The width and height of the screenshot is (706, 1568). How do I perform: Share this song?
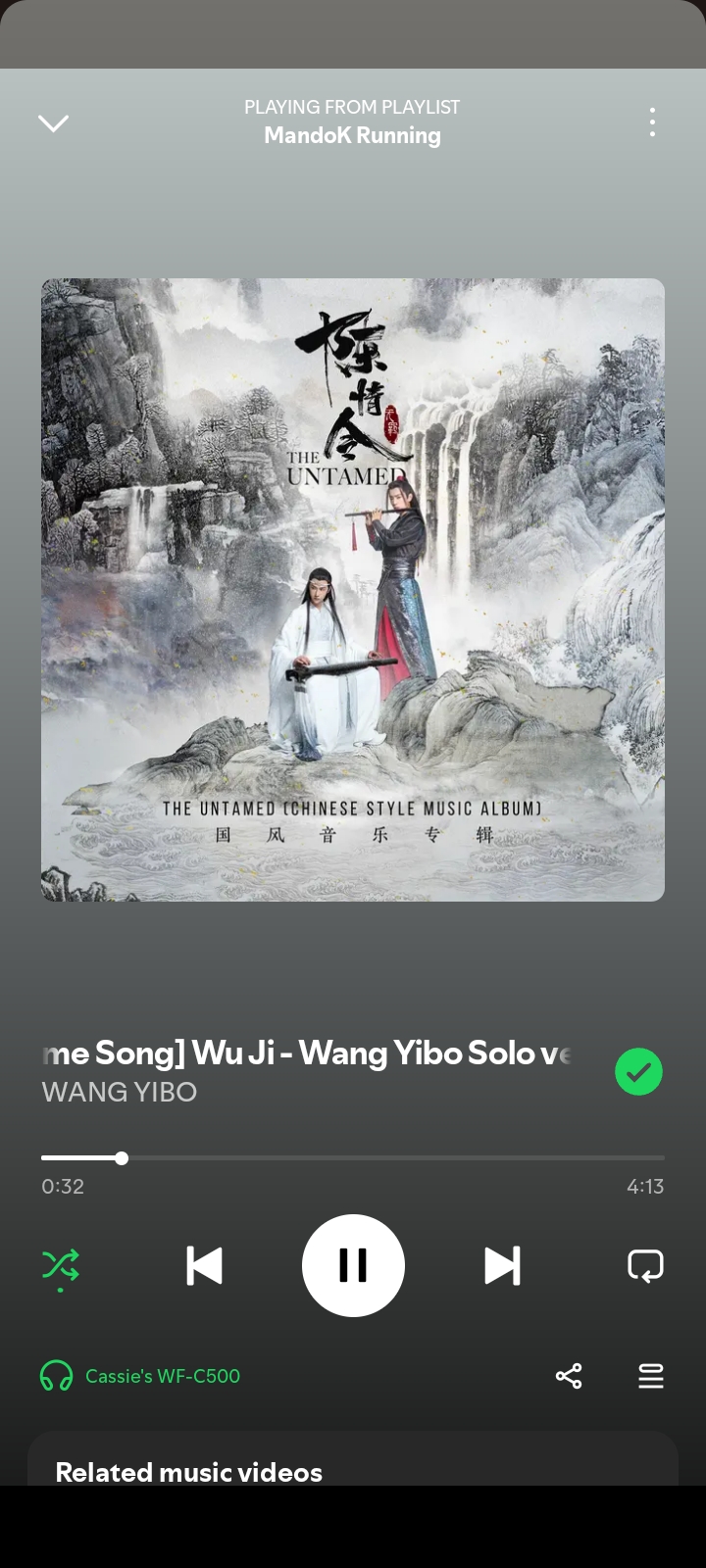569,1376
